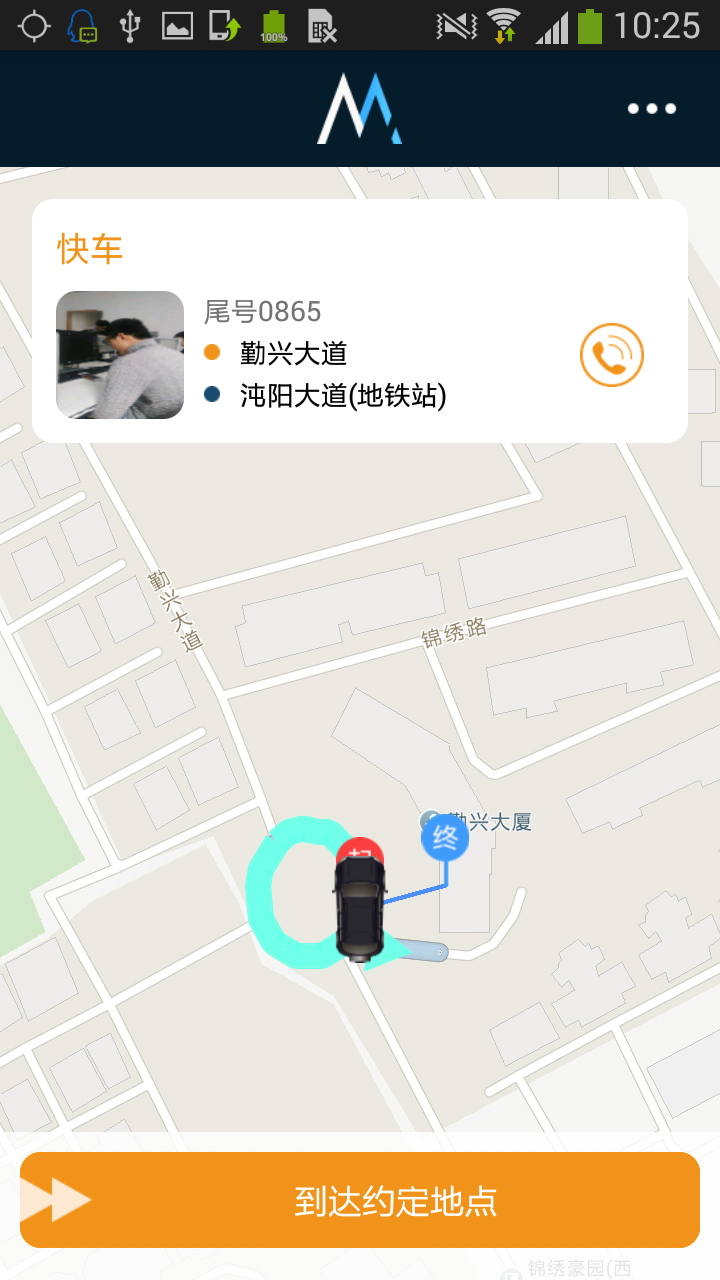Tap the driver's profile photo
The height and width of the screenshot is (1280, 720).
119,355
